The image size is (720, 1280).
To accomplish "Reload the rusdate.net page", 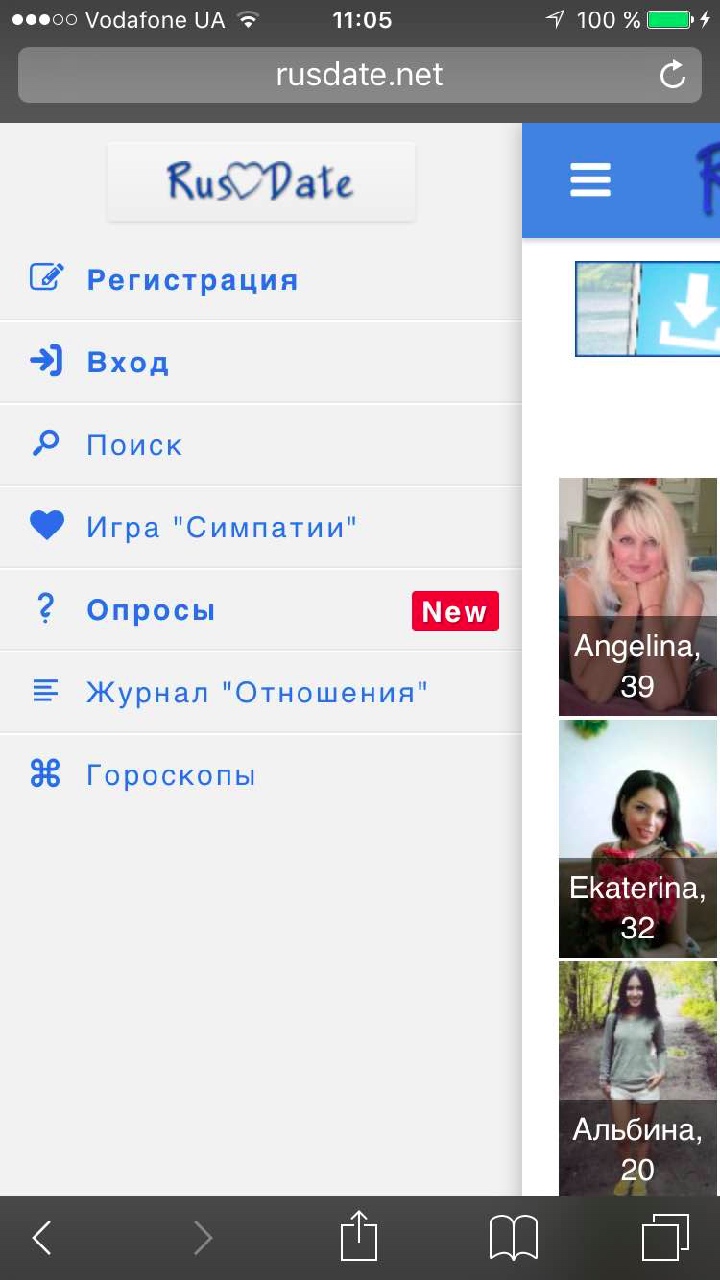I will [x=672, y=75].
